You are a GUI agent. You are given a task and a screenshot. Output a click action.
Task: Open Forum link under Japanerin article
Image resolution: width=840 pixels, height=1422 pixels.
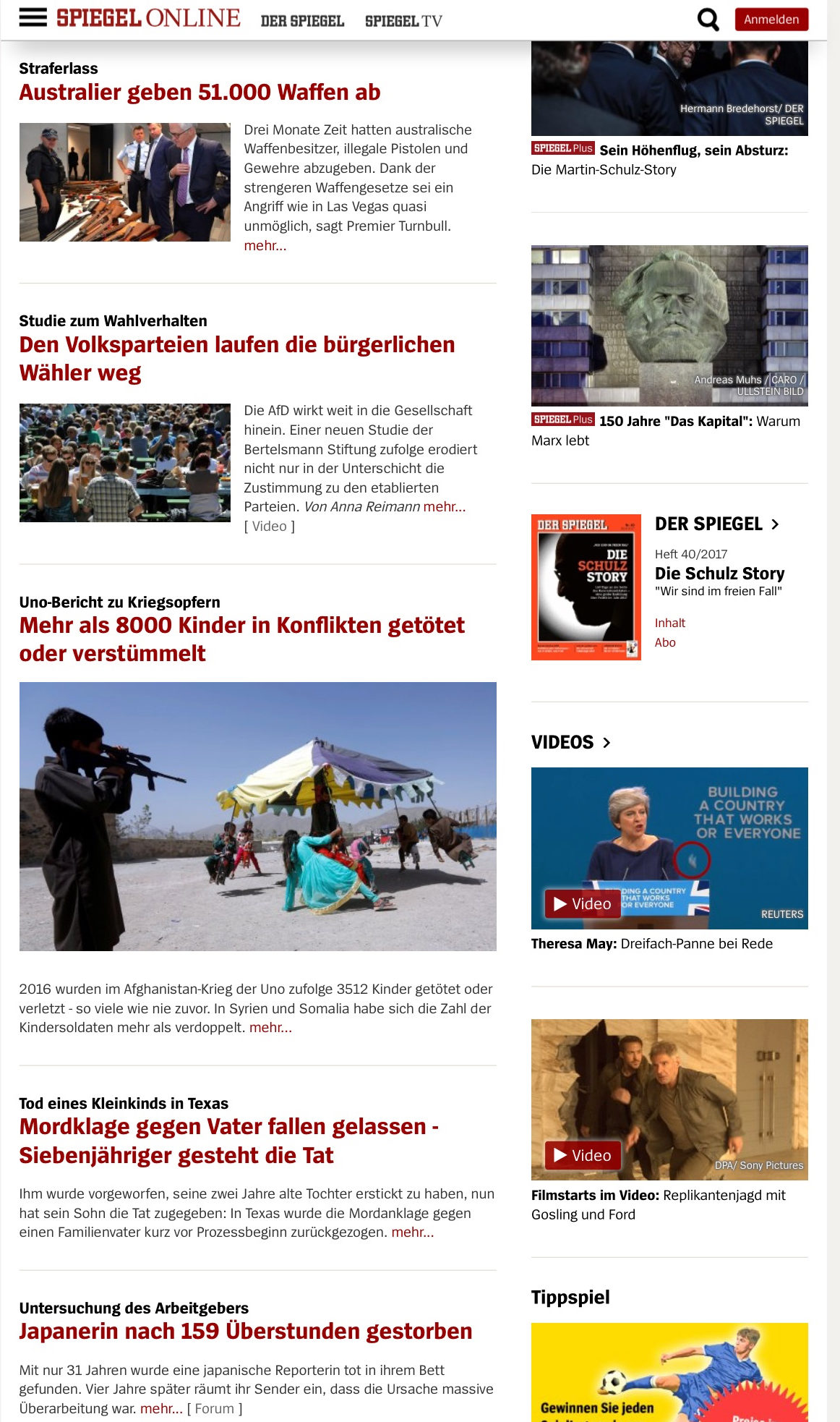215,1409
